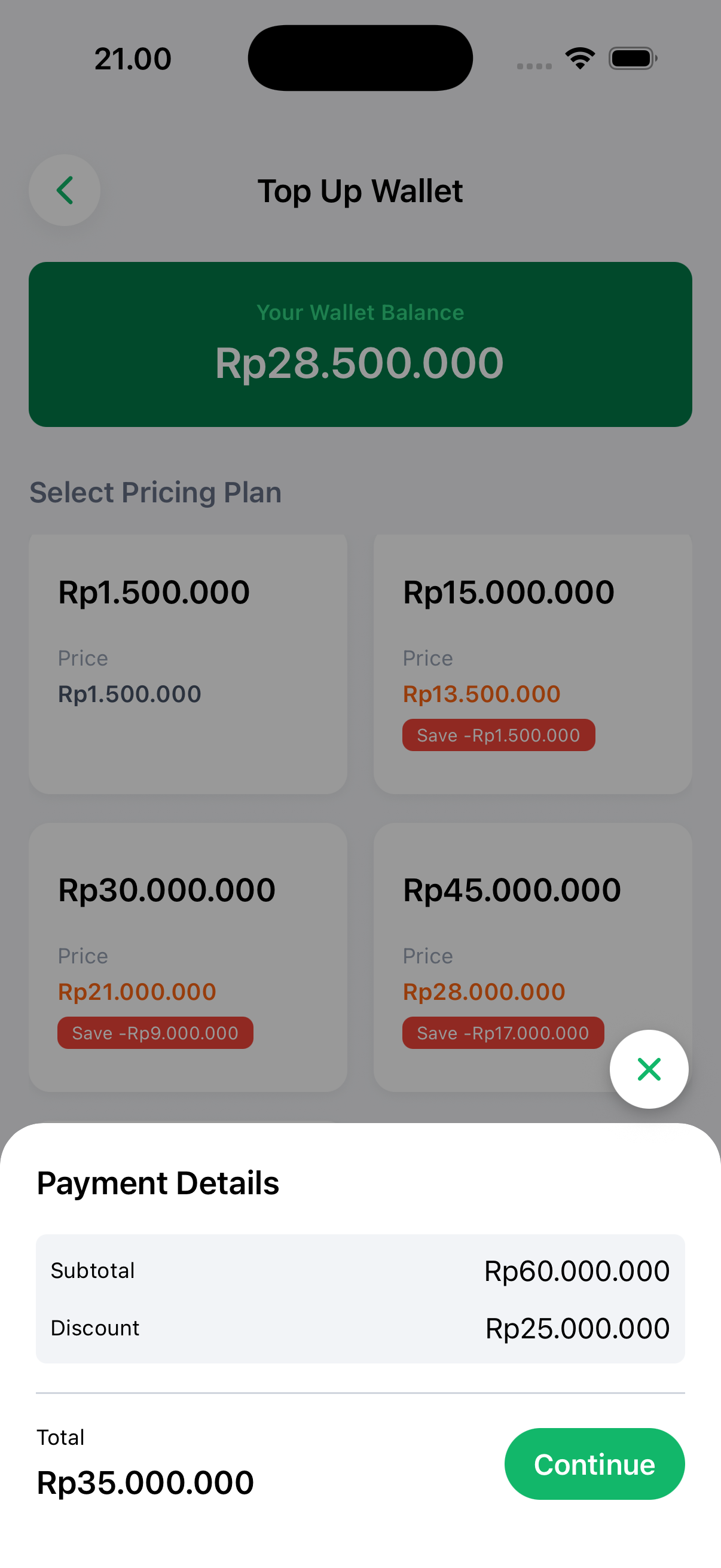Tap the chevron icon inside the back button
Image resolution: width=721 pixels, height=1568 pixels.
tap(64, 190)
